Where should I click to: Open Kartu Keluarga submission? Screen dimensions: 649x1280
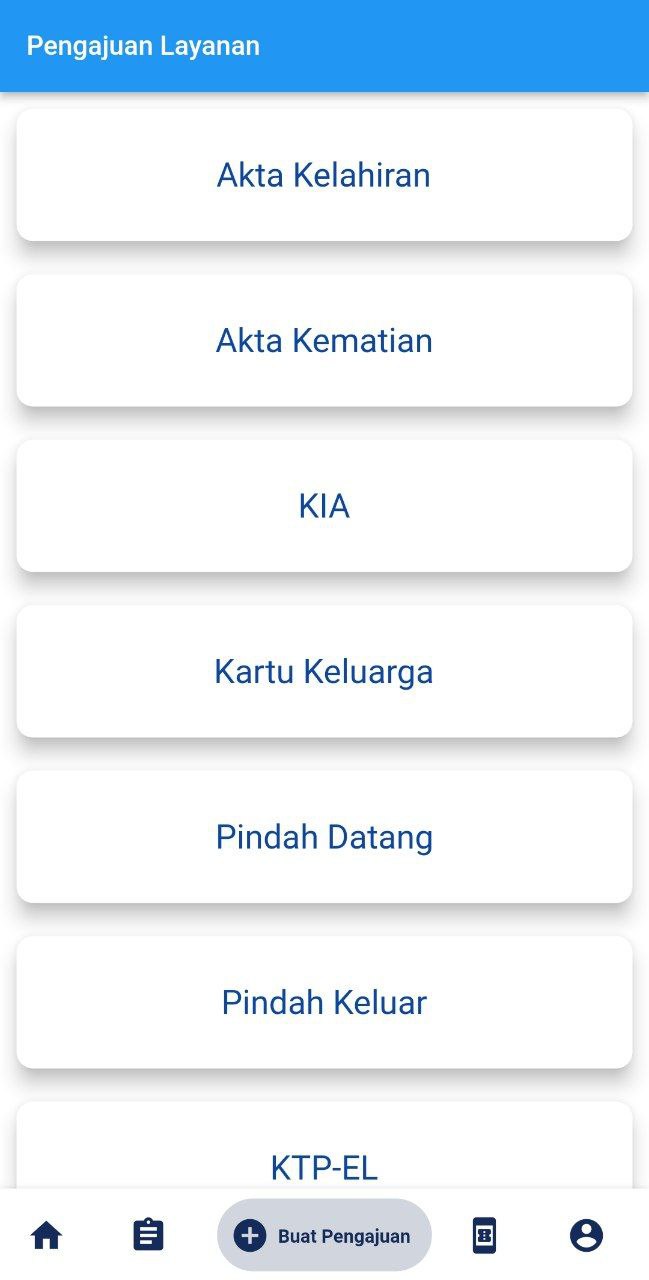point(324,672)
